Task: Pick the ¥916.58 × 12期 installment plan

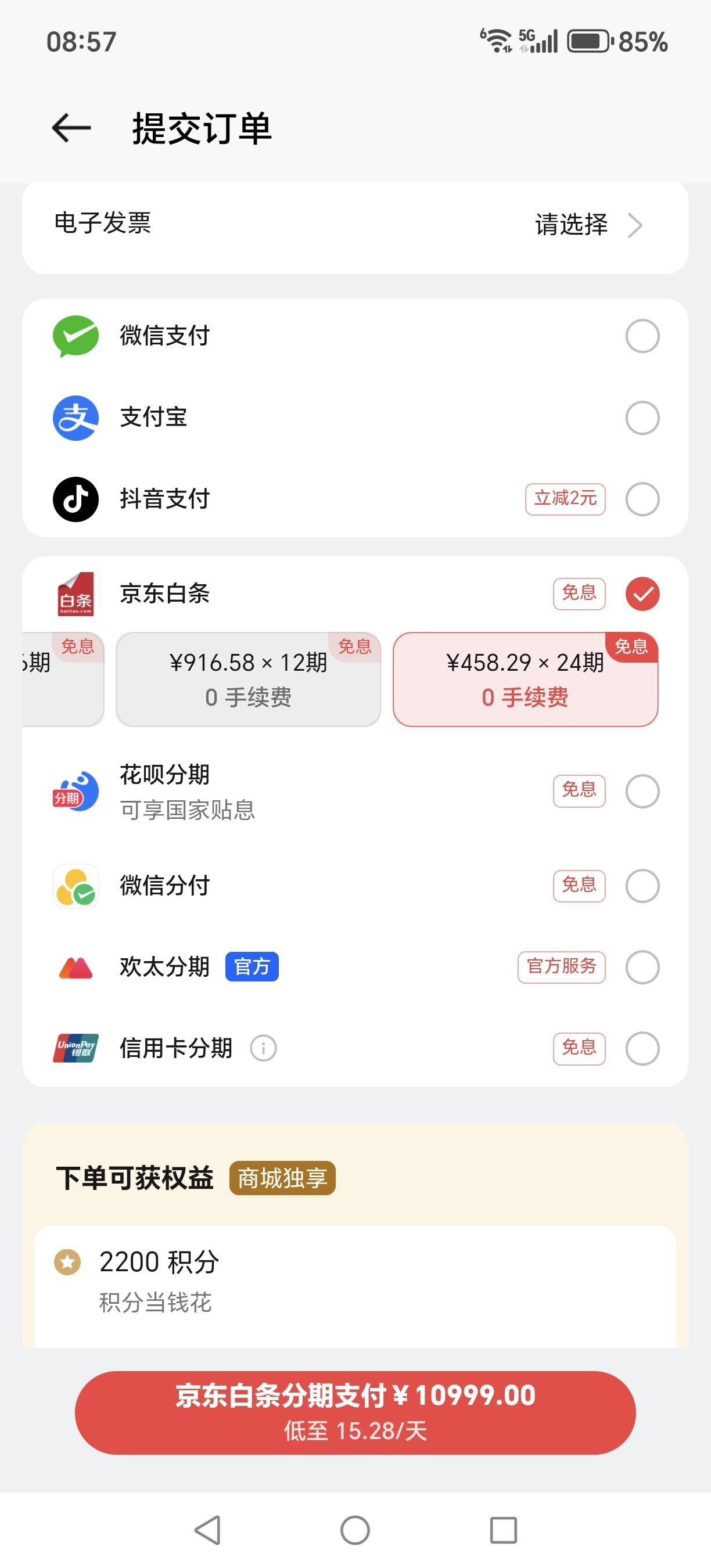Action: coord(249,679)
